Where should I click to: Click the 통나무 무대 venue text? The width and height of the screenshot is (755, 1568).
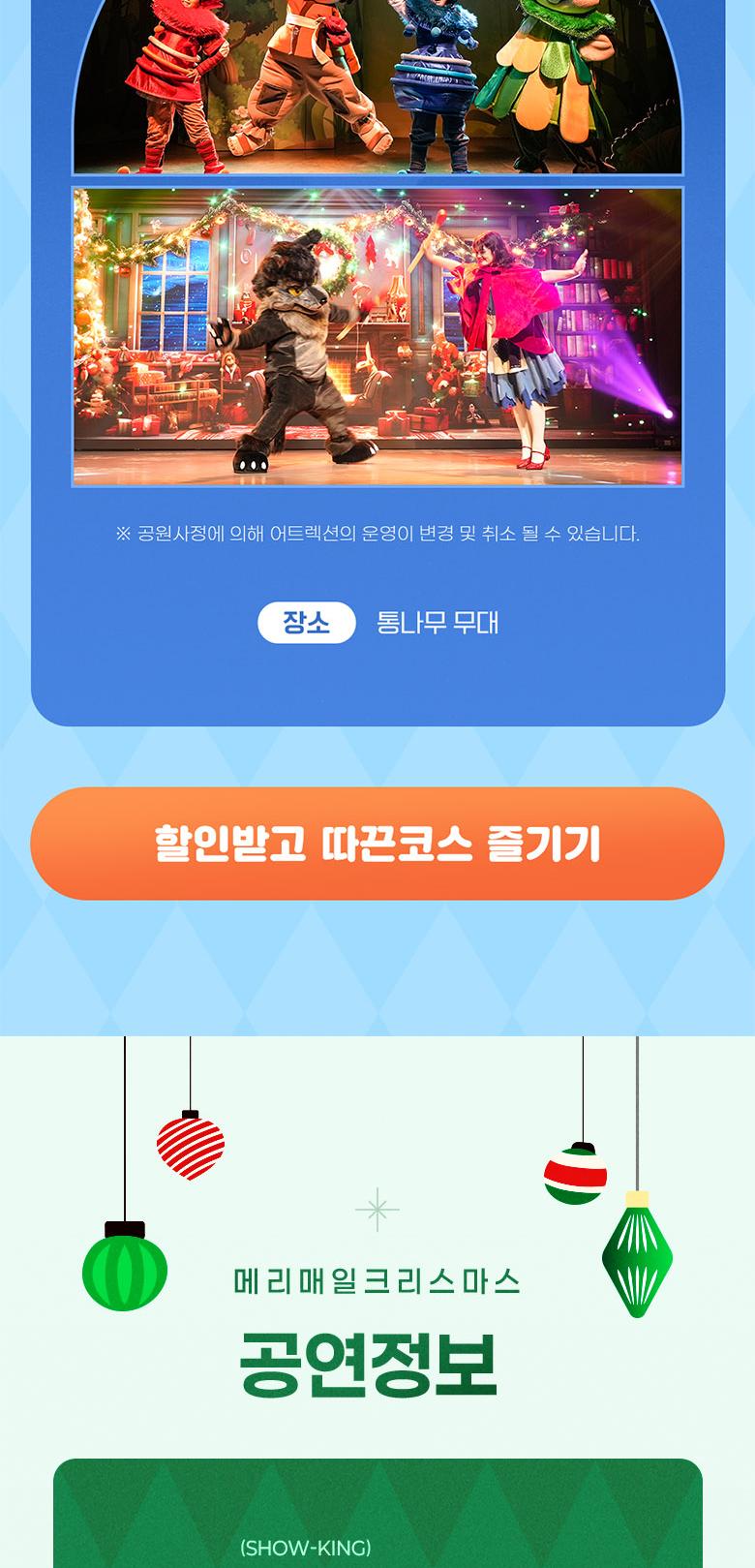(436, 624)
